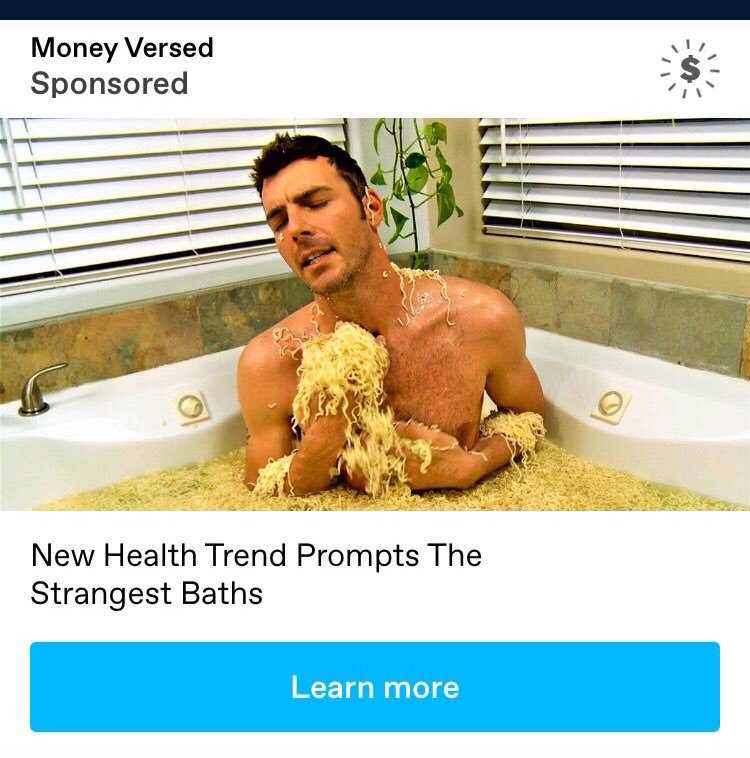Open the Strangest Baths headline
This screenshot has width=750, height=758.
tap(256, 574)
